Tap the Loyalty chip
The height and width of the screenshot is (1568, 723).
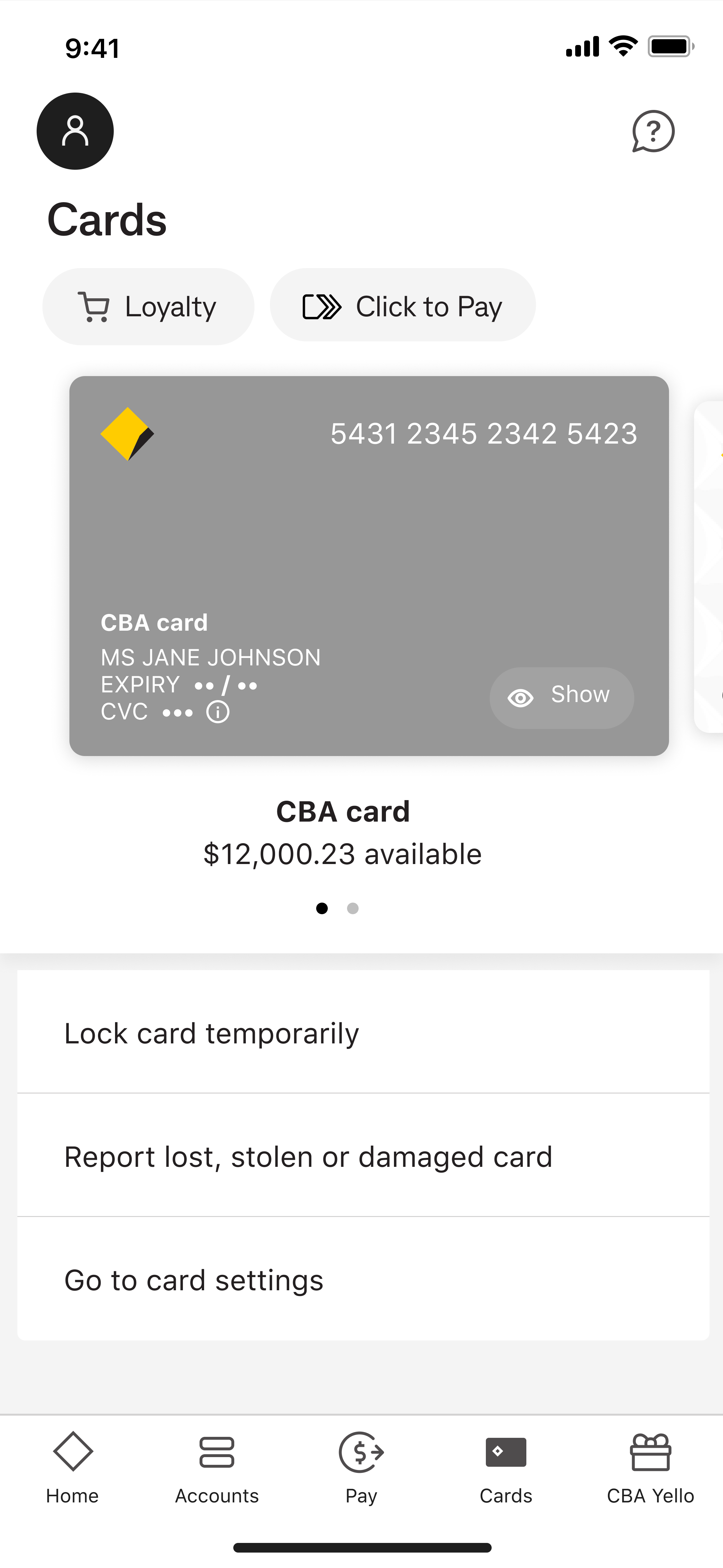(148, 306)
